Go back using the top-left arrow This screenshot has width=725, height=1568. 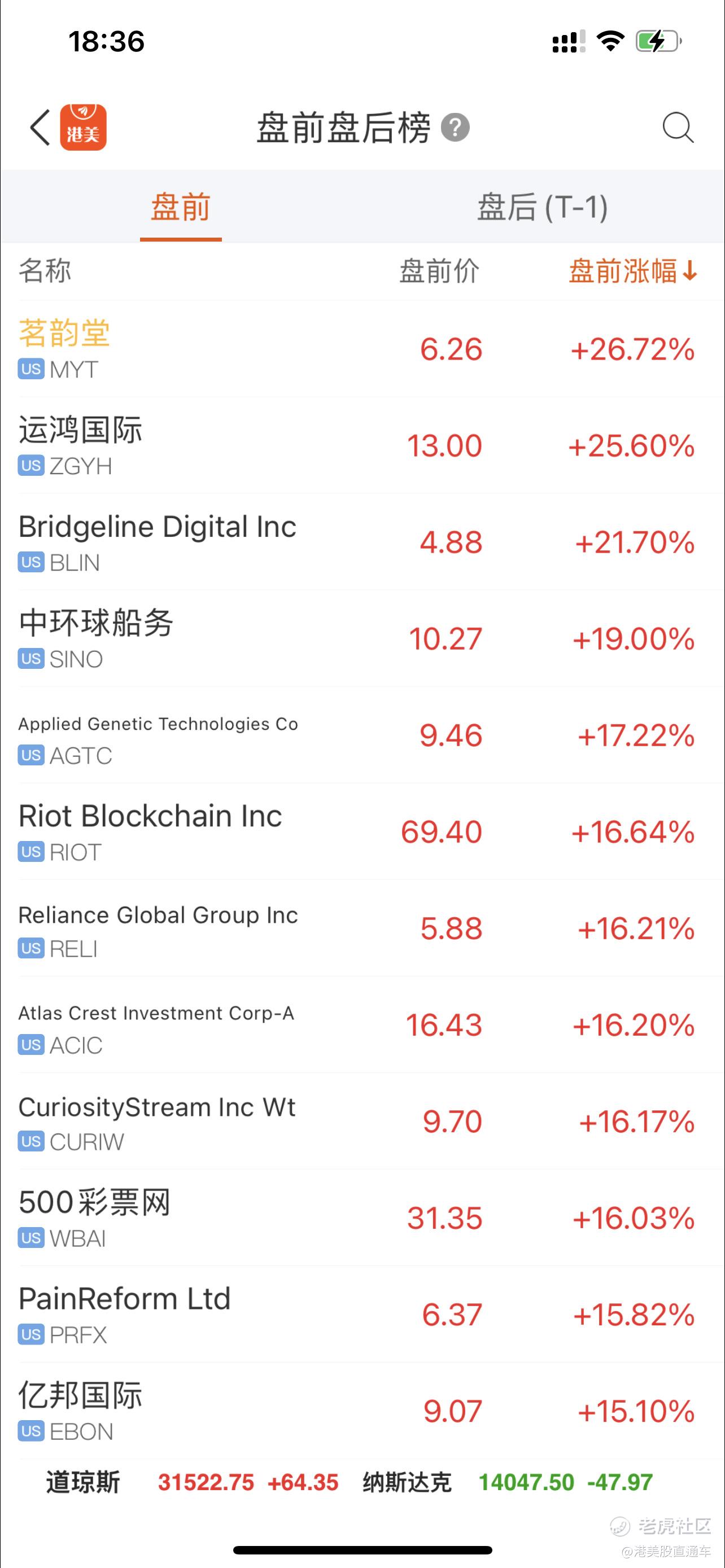pyautogui.click(x=40, y=128)
